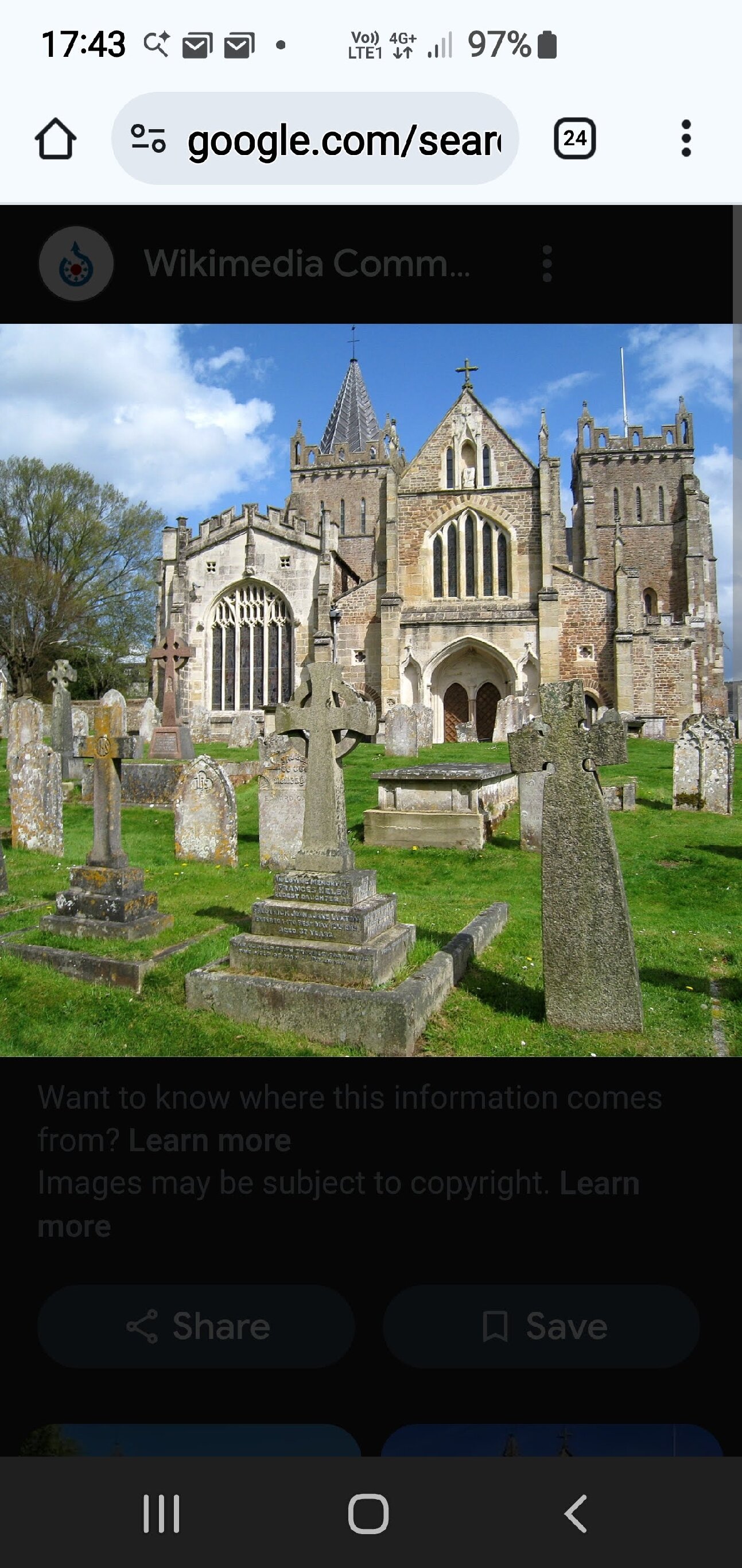Viewport: 742px width, 1568px height.
Task: Go to the browser home page
Action: tap(55, 139)
